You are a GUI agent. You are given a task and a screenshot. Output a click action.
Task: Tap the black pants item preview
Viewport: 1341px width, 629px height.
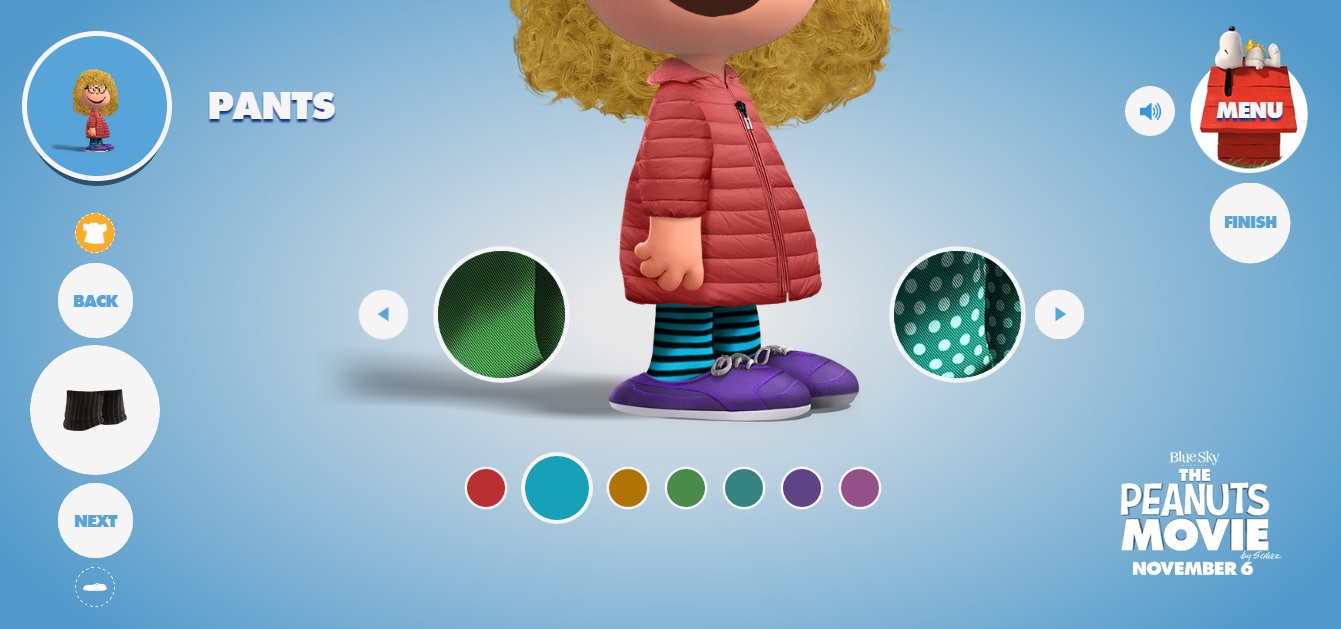(x=95, y=410)
